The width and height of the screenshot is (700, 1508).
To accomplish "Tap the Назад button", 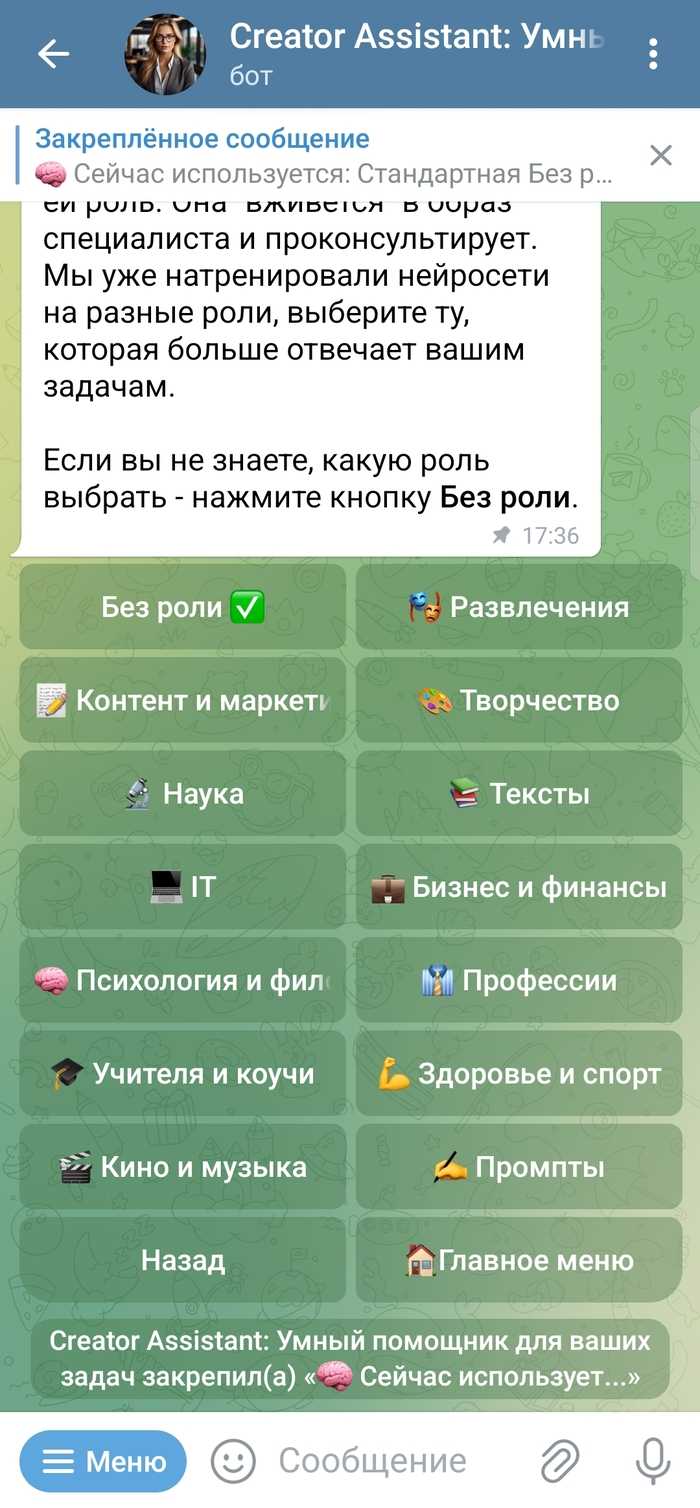I will [x=183, y=1260].
